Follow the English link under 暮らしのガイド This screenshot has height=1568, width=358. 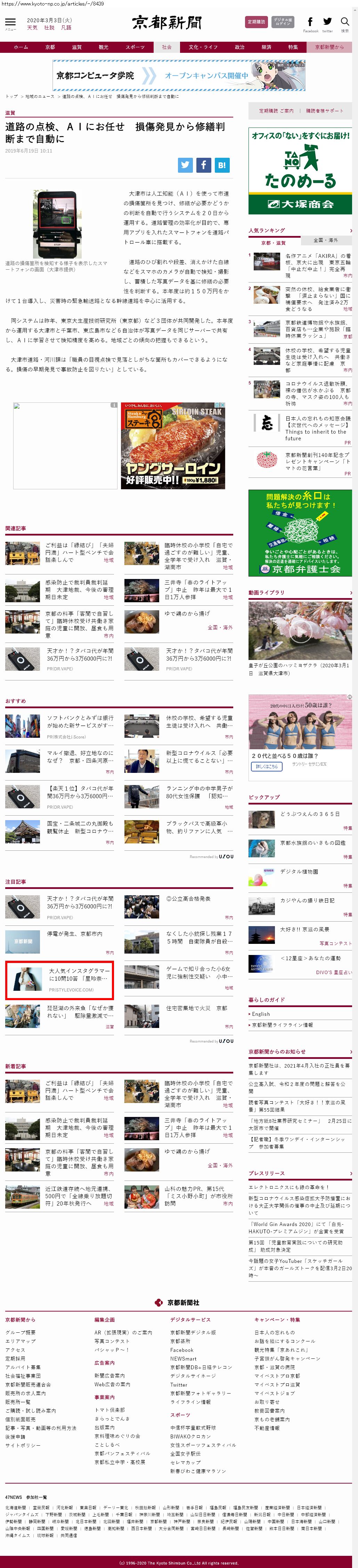(261, 1014)
